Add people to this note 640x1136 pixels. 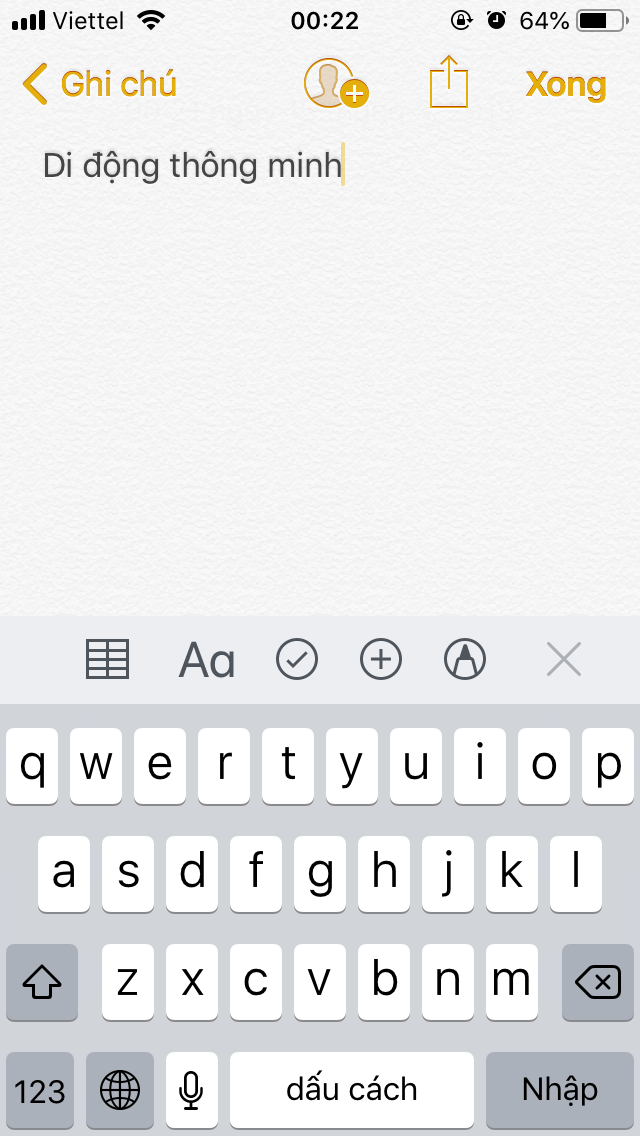coord(334,84)
